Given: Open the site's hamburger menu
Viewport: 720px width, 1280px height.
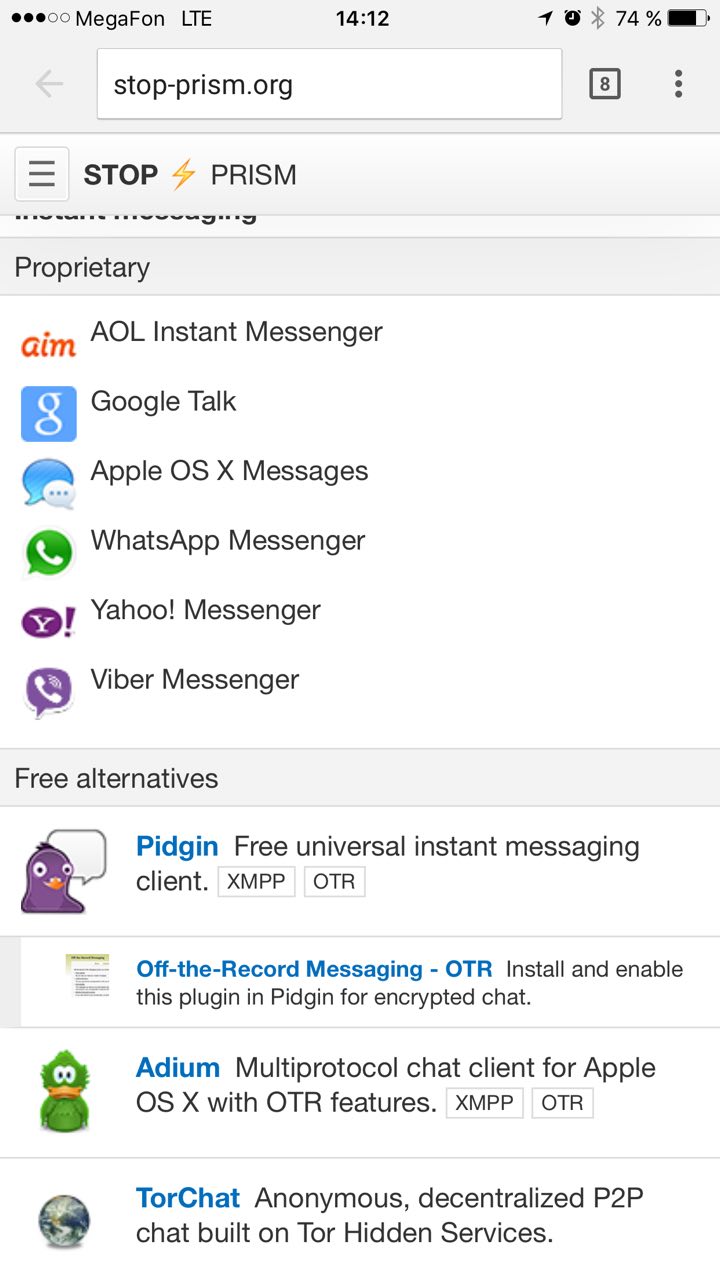Looking at the screenshot, I should coord(42,174).
